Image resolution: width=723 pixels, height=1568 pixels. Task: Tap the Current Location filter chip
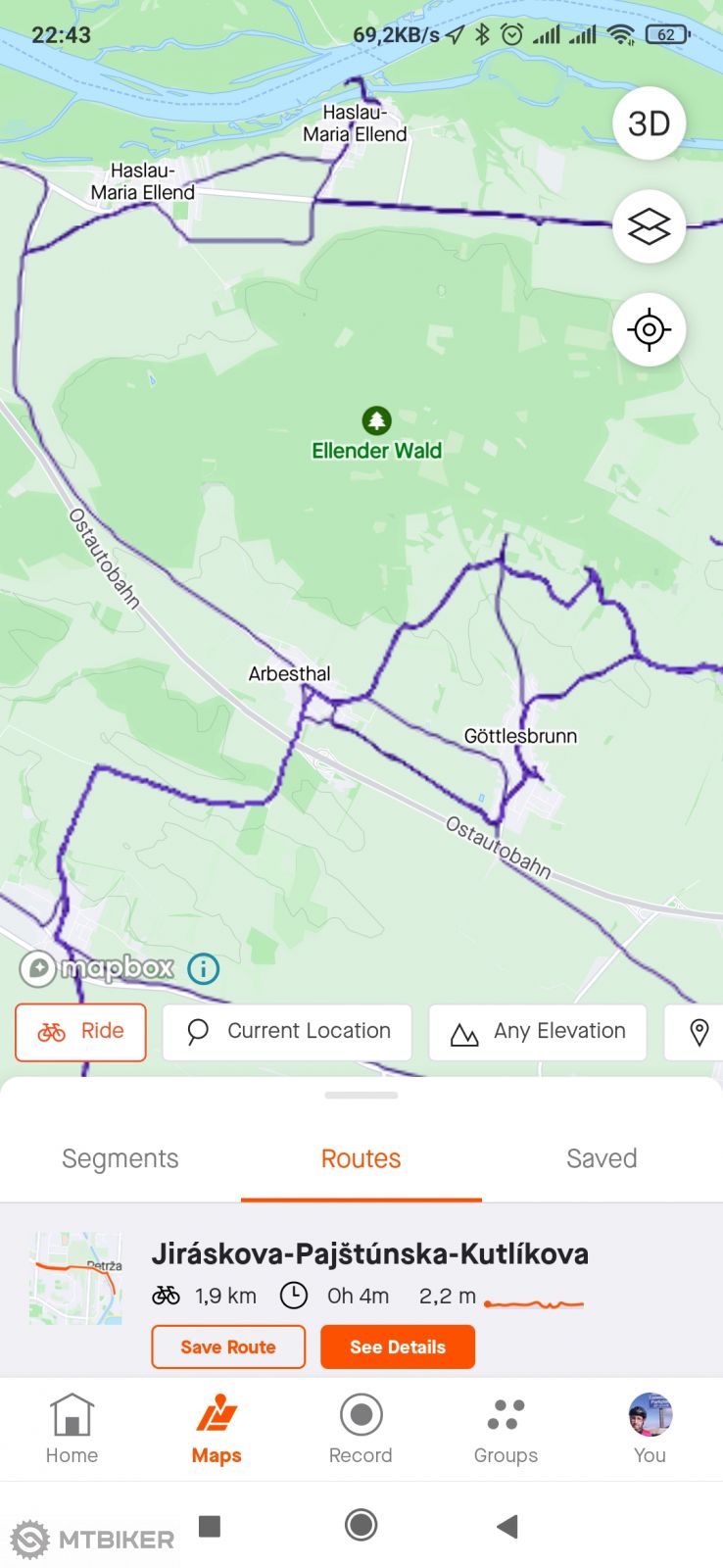tap(287, 1032)
